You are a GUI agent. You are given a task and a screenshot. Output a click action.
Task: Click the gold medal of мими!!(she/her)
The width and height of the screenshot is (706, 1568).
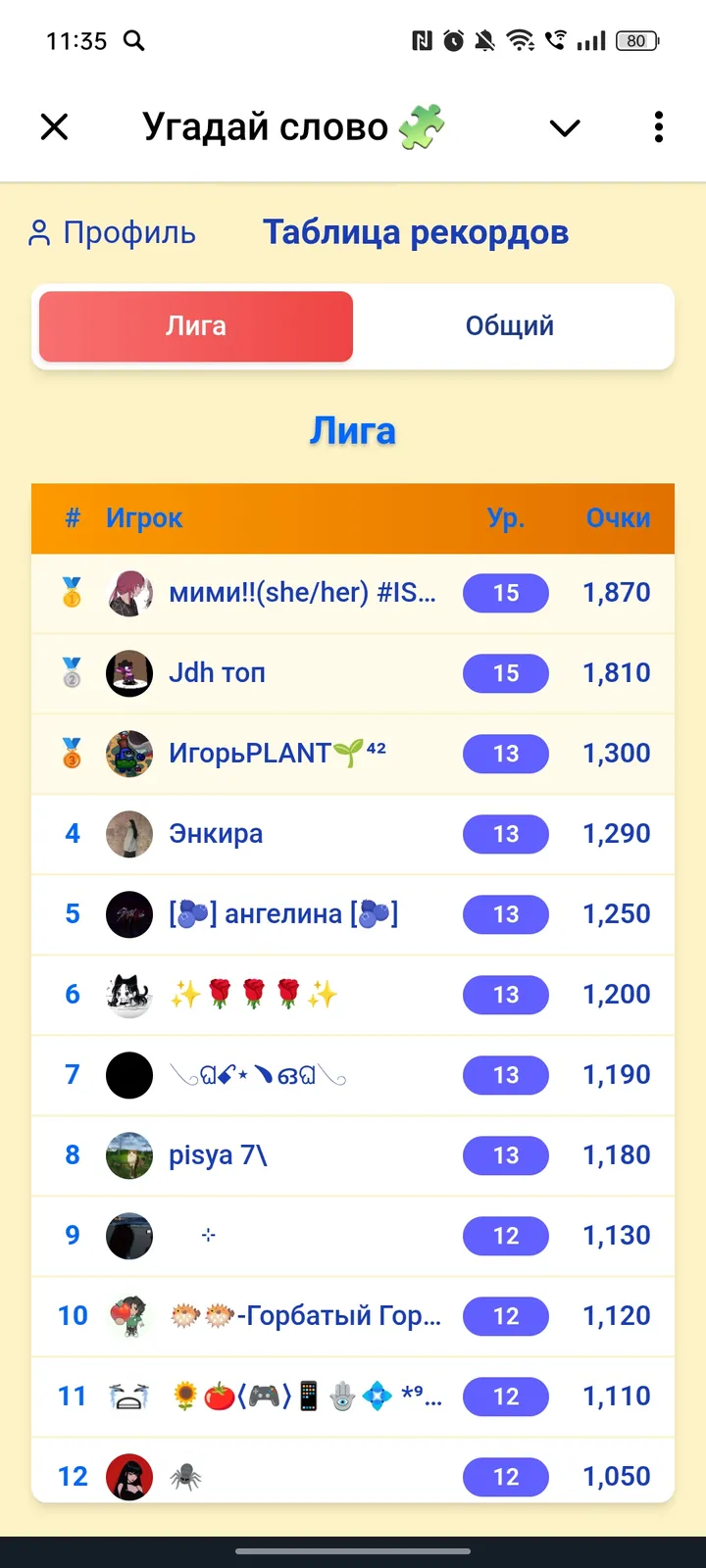(71, 593)
